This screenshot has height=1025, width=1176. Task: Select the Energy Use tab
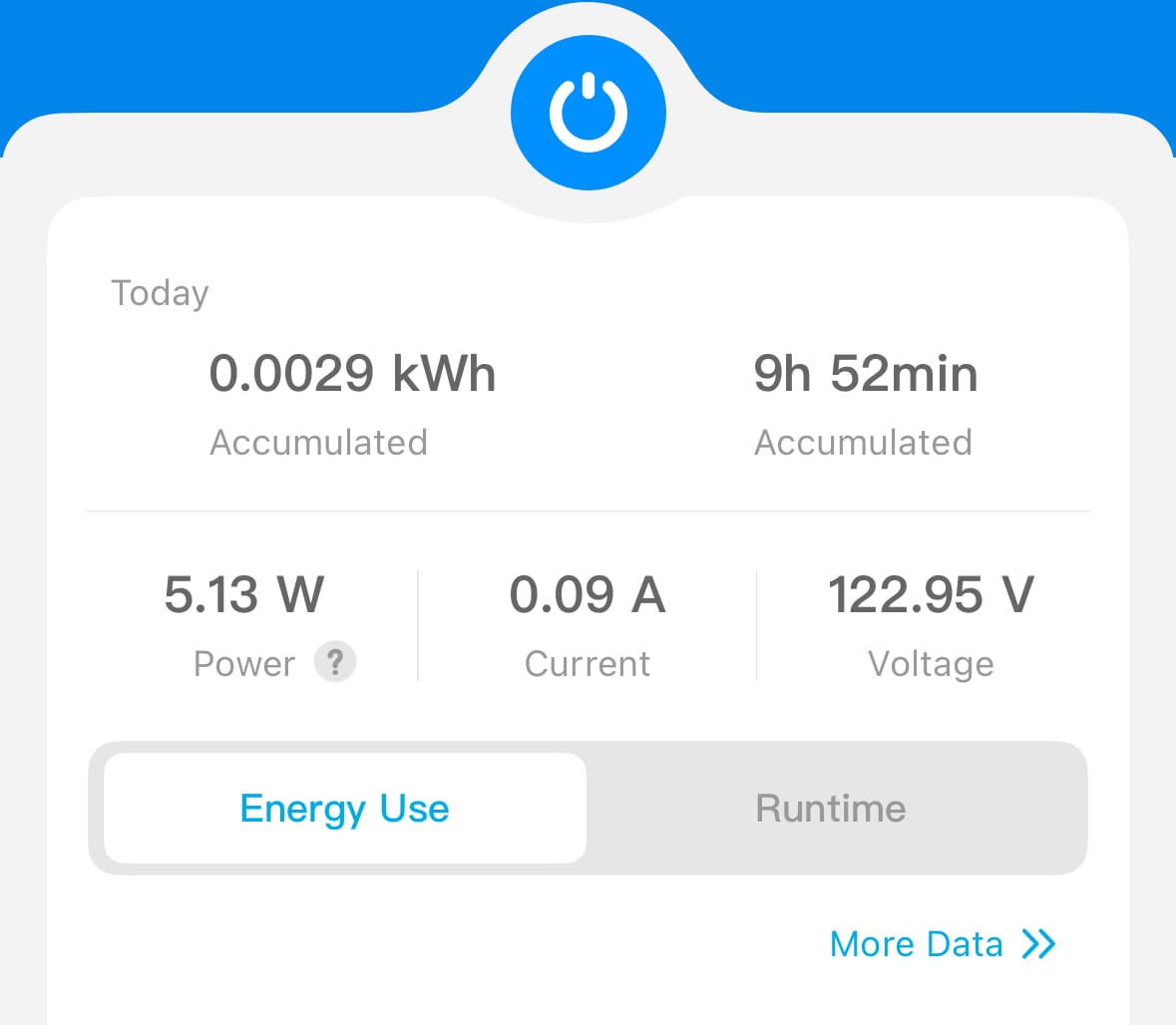pyautogui.click(x=345, y=808)
